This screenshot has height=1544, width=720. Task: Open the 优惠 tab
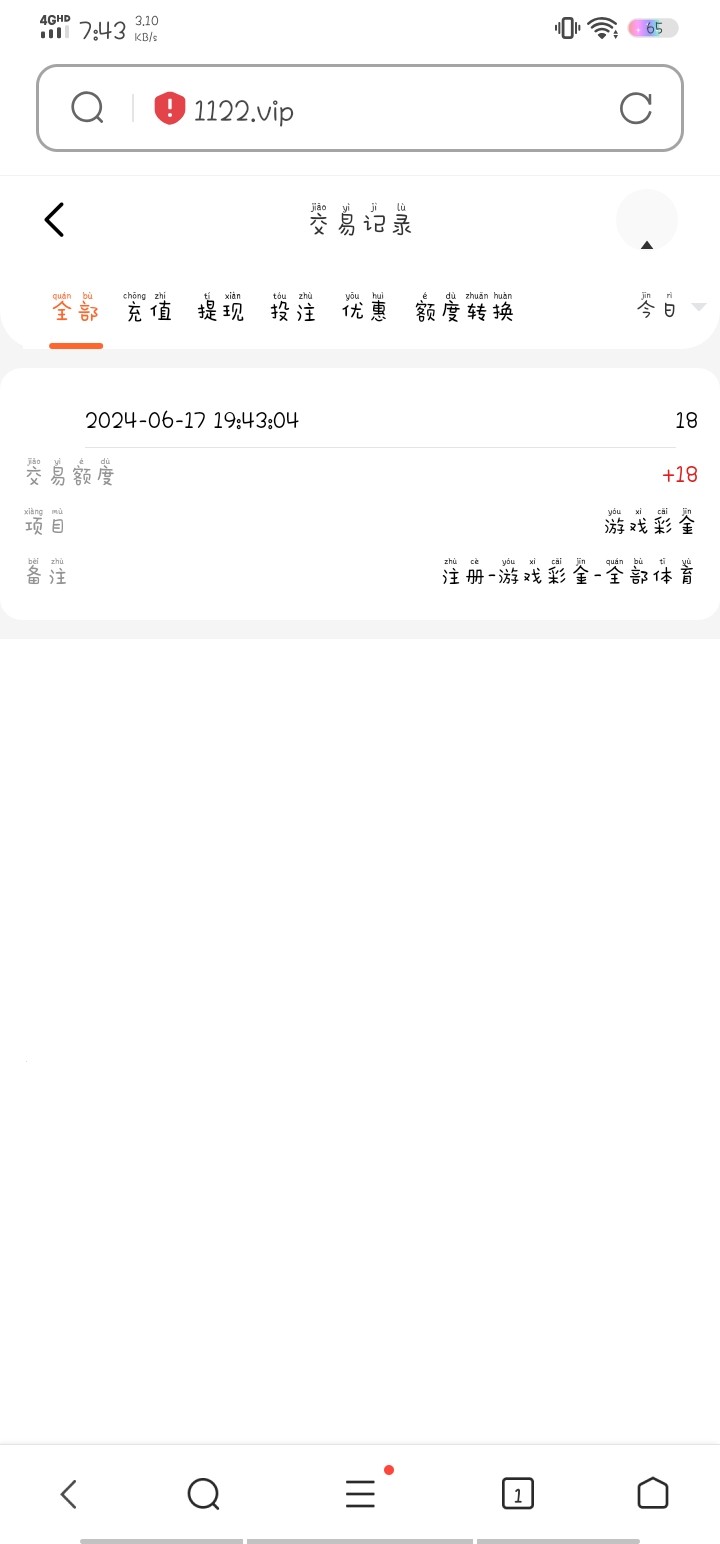pyautogui.click(x=365, y=310)
